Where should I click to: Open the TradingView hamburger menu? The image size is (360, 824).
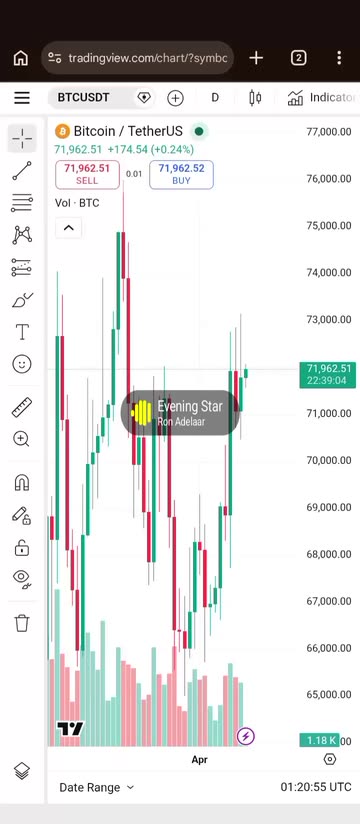tap(22, 98)
